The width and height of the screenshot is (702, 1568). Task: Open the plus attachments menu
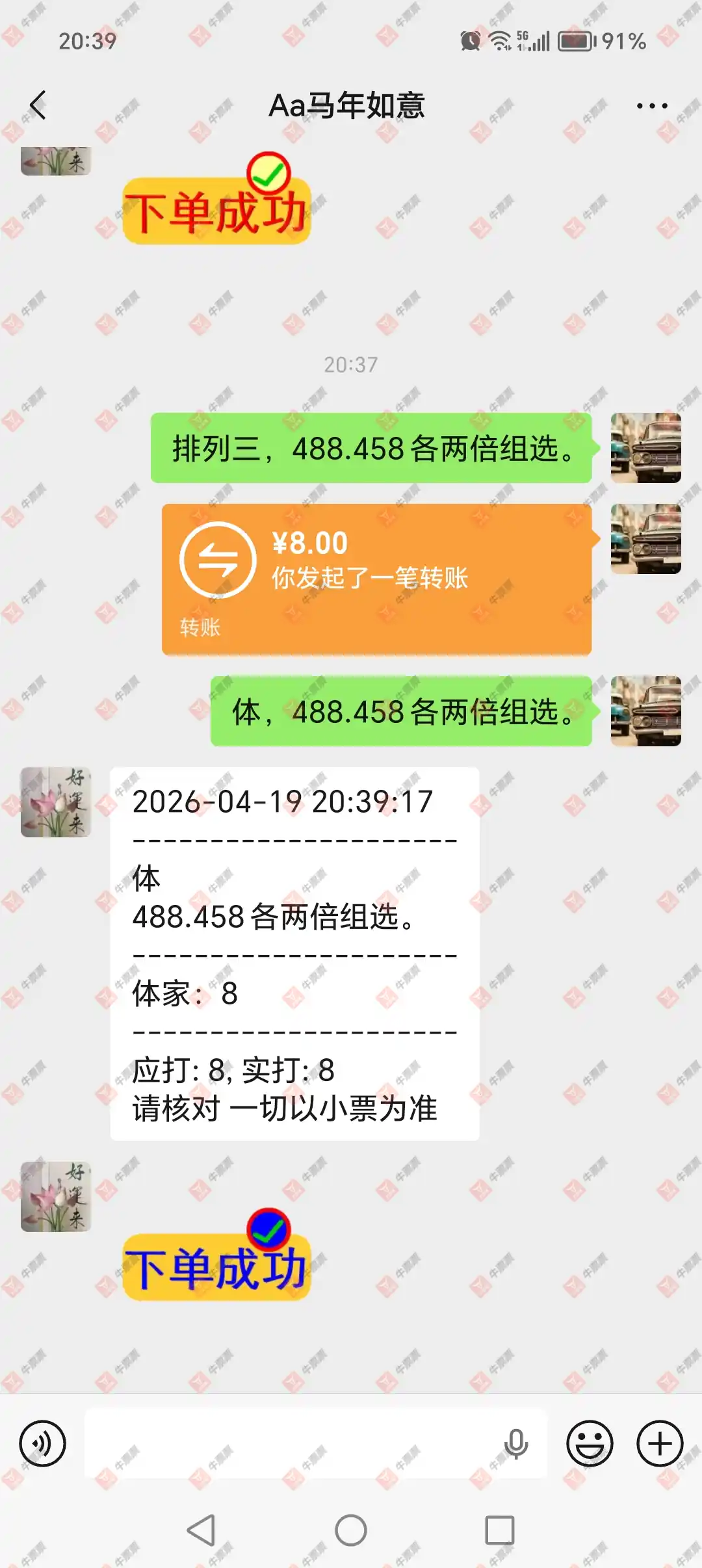(x=659, y=1444)
